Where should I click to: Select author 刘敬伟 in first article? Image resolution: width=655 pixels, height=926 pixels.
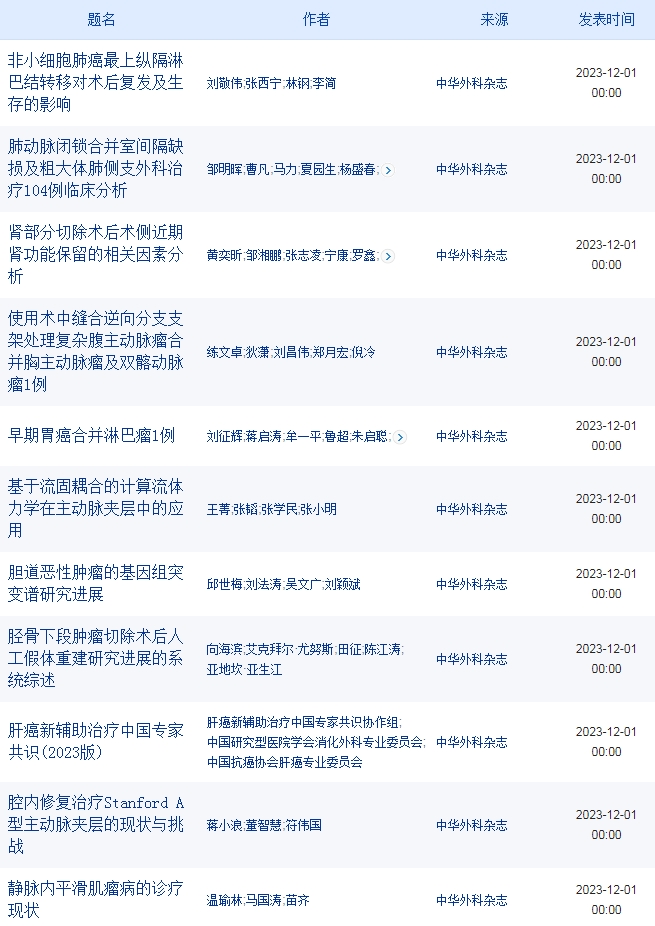coord(224,83)
